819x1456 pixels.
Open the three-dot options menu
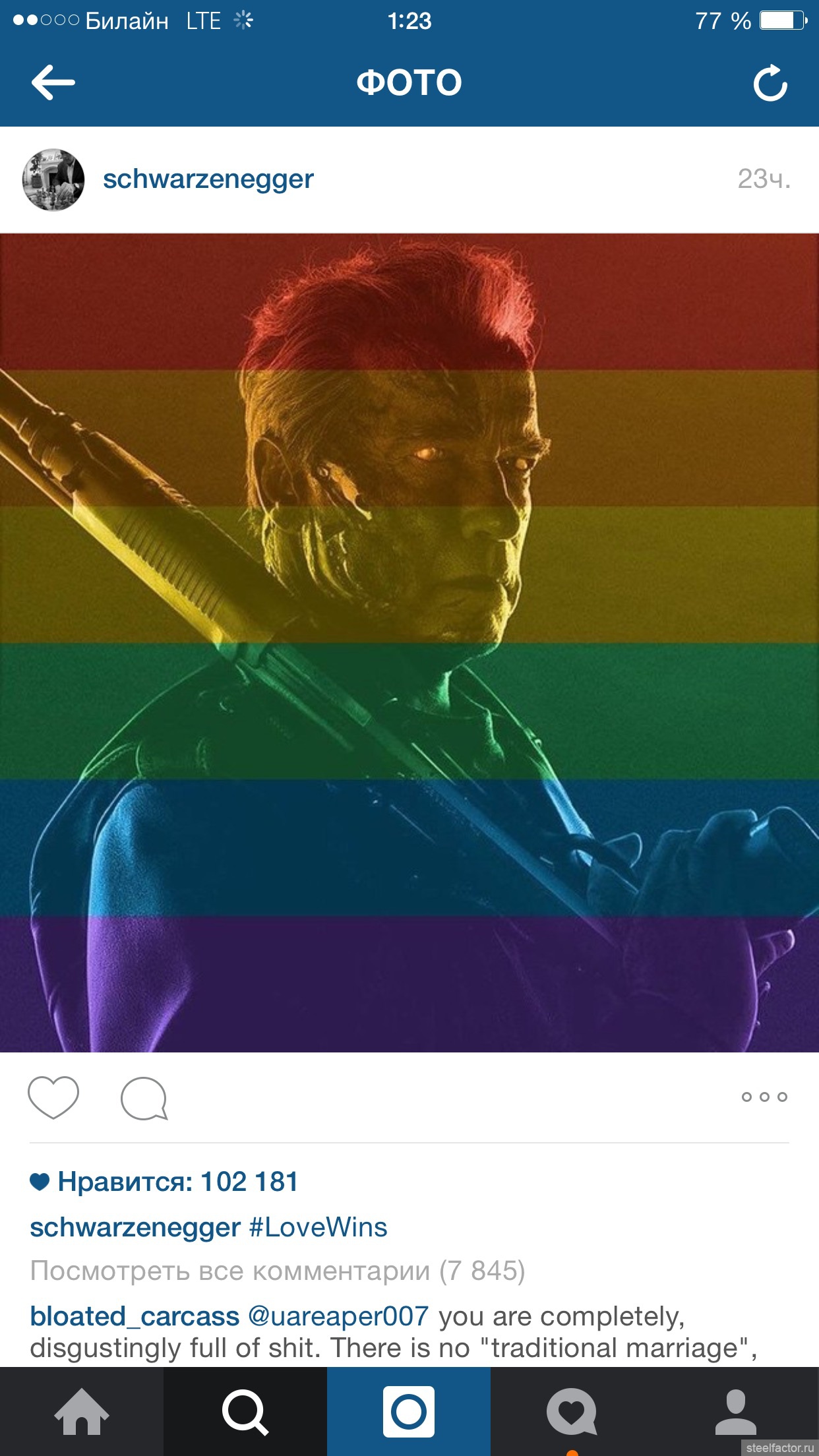click(x=764, y=1097)
